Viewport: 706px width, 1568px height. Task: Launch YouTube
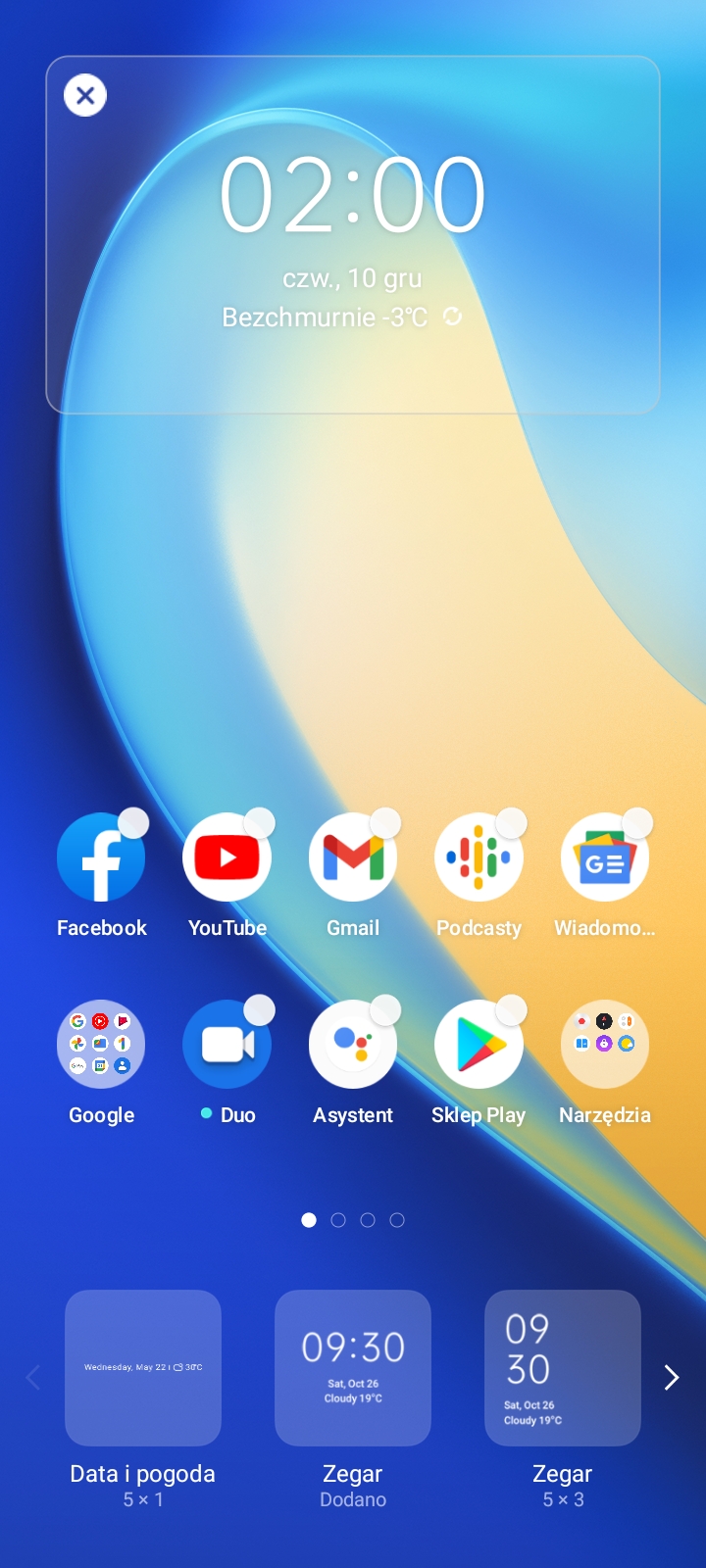pyautogui.click(x=227, y=858)
